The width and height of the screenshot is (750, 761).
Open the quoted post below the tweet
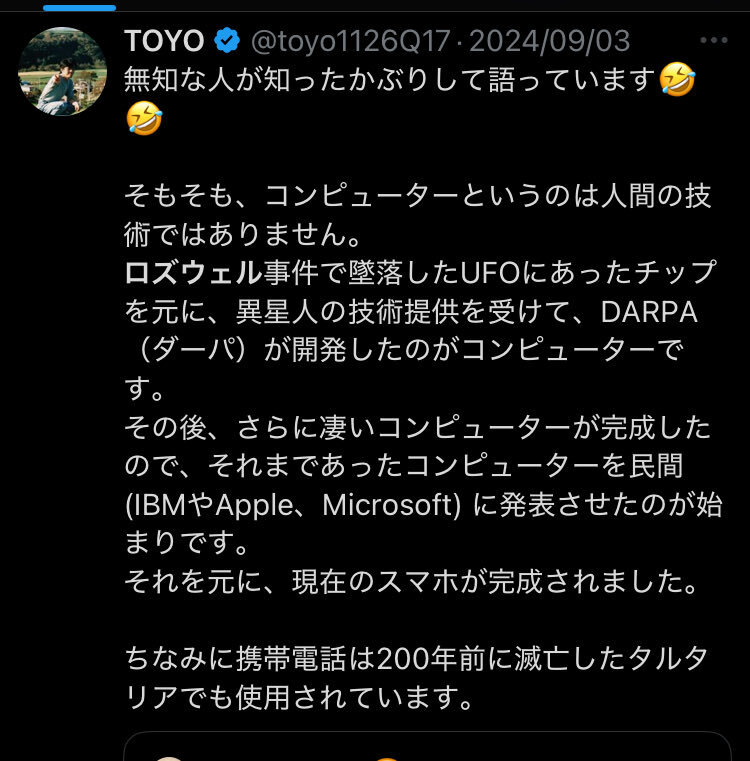(x=428, y=748)
